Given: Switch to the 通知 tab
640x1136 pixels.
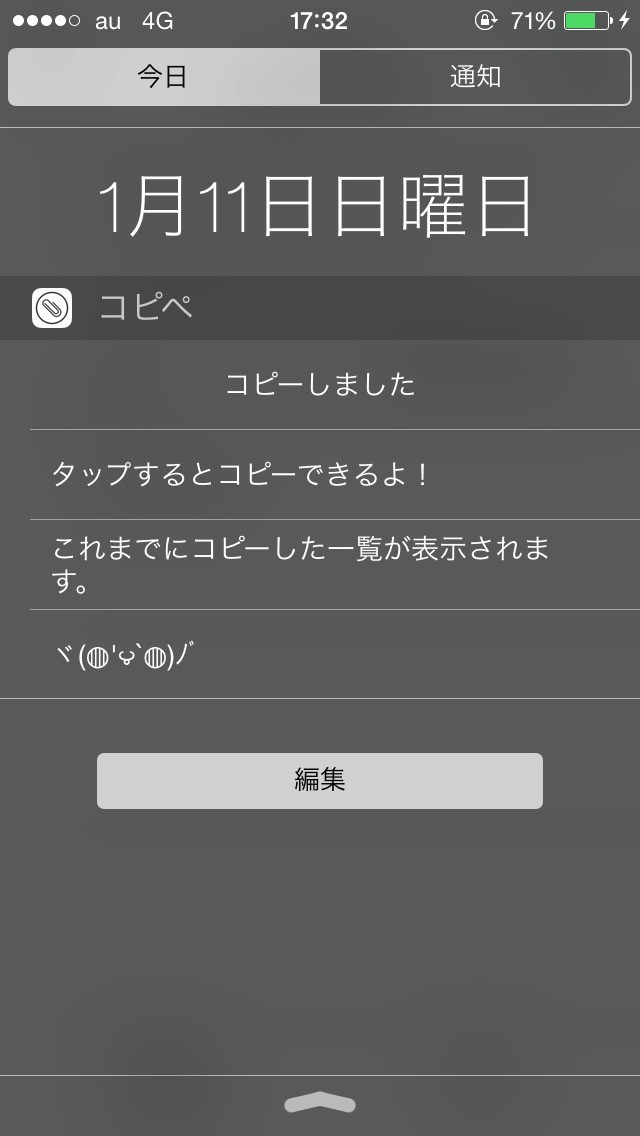Looking at the screenshot, I should (x=476, y=77).
